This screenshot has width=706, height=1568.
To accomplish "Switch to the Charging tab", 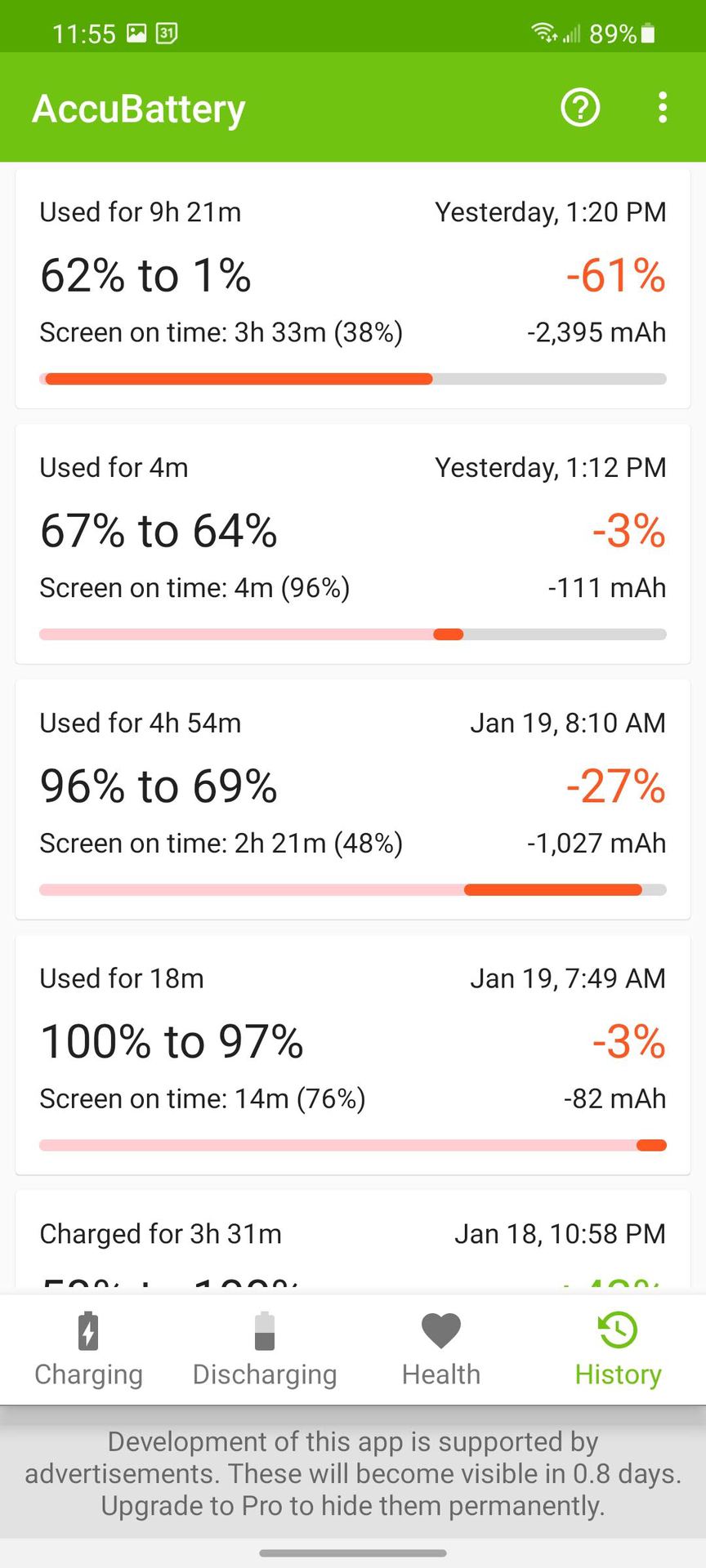I will (88, 1349).
